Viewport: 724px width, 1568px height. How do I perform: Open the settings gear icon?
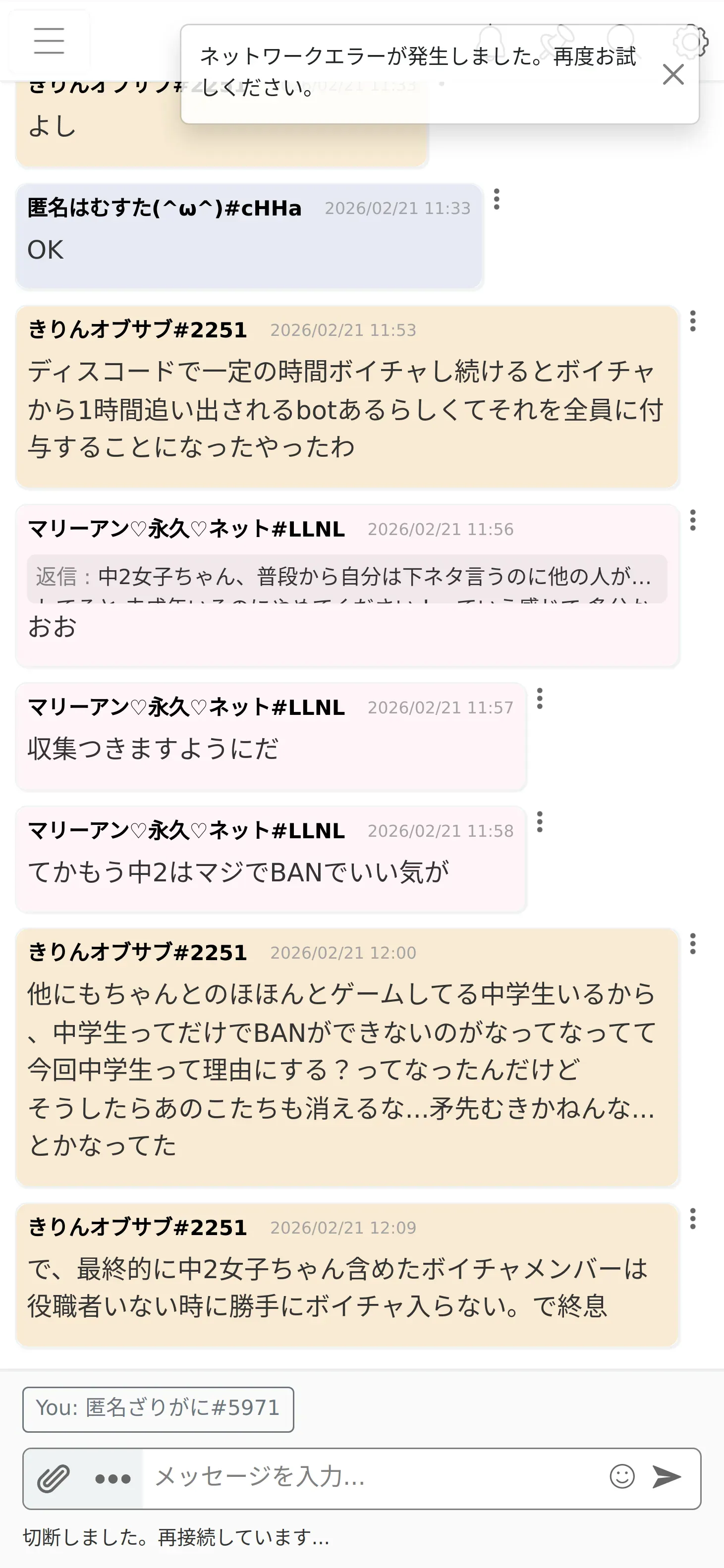click(691, 42)
